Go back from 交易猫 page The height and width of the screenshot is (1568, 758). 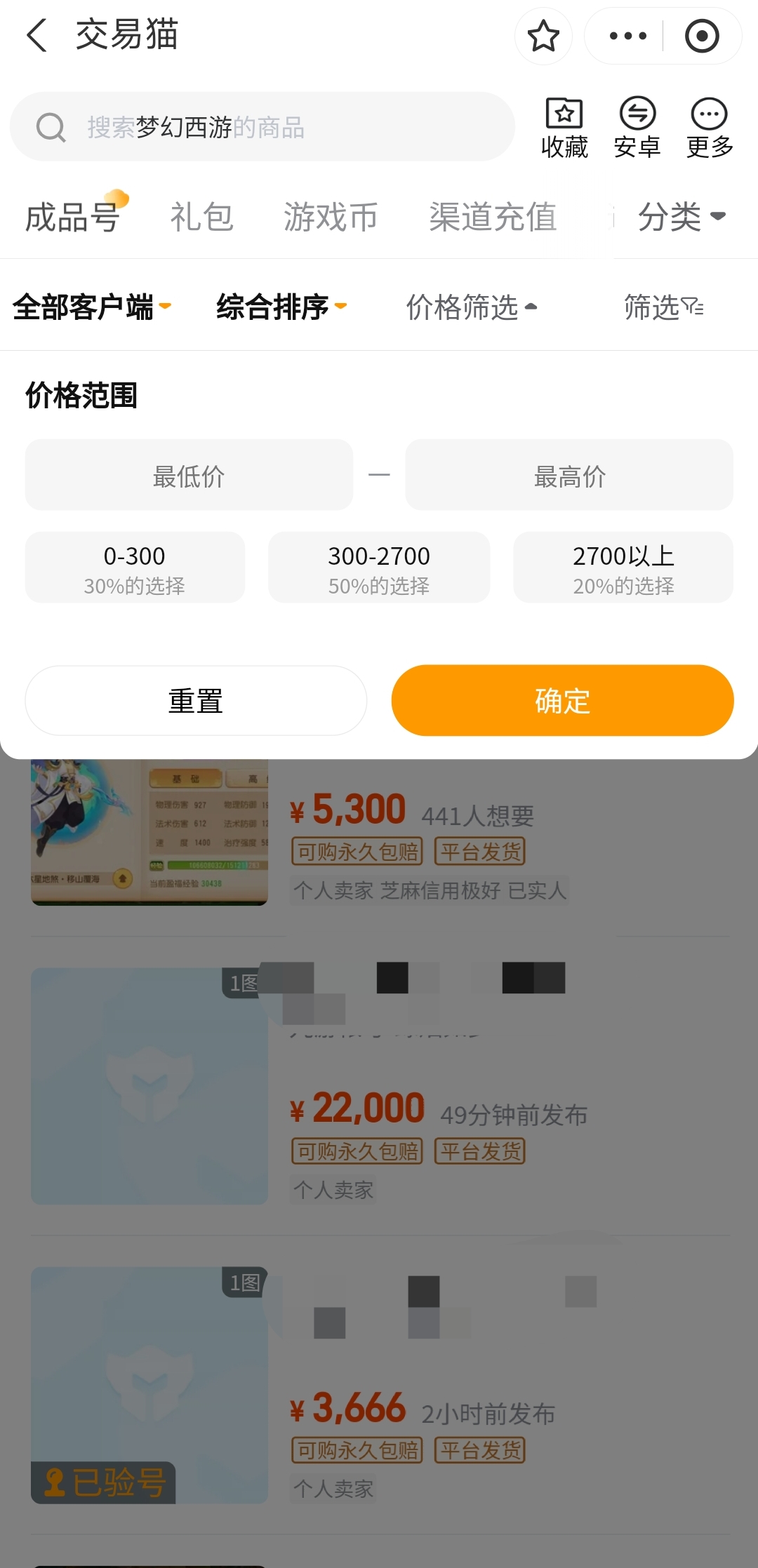click(x=36, y=36)
